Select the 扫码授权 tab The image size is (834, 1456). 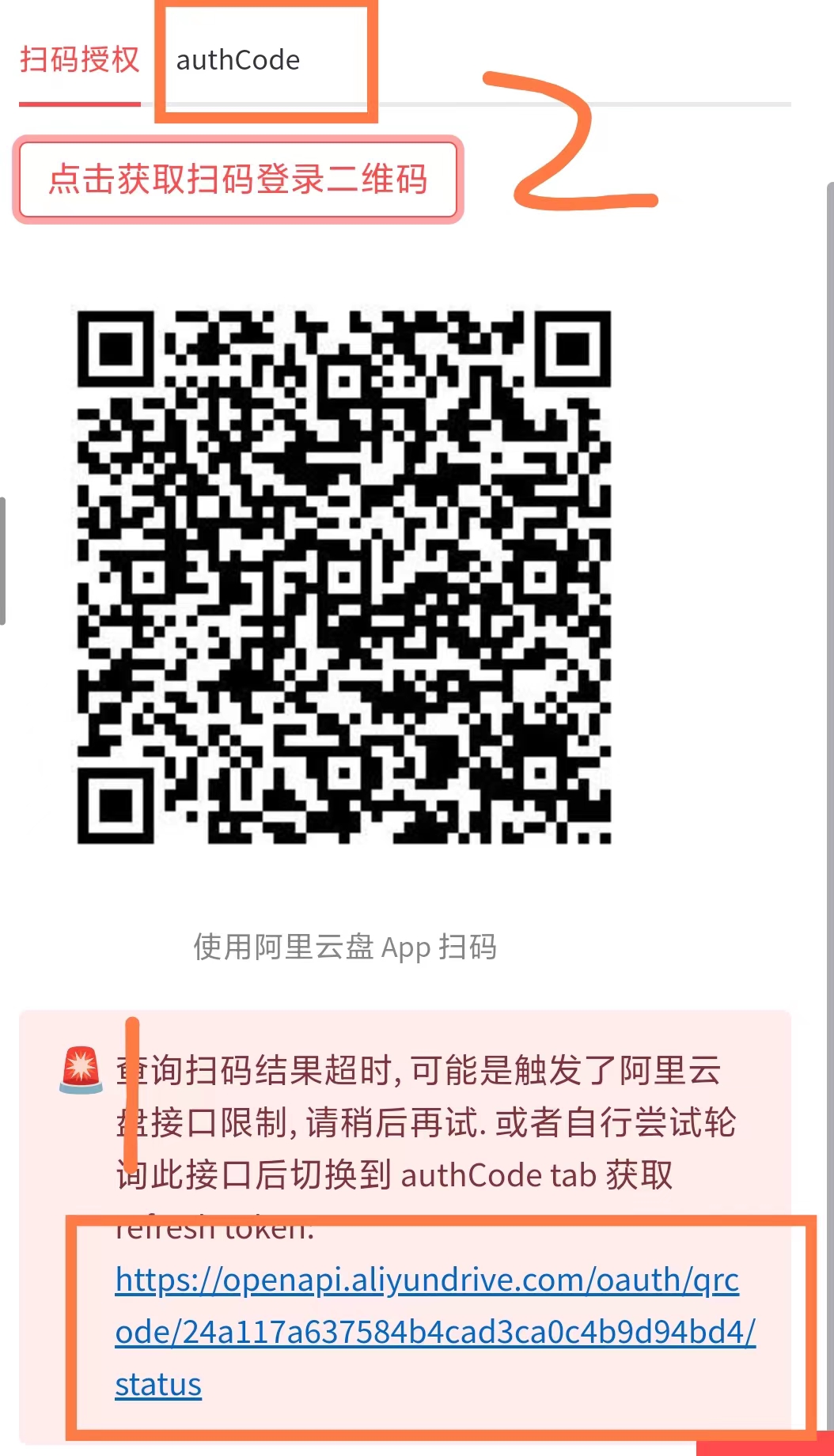(80, 61)
